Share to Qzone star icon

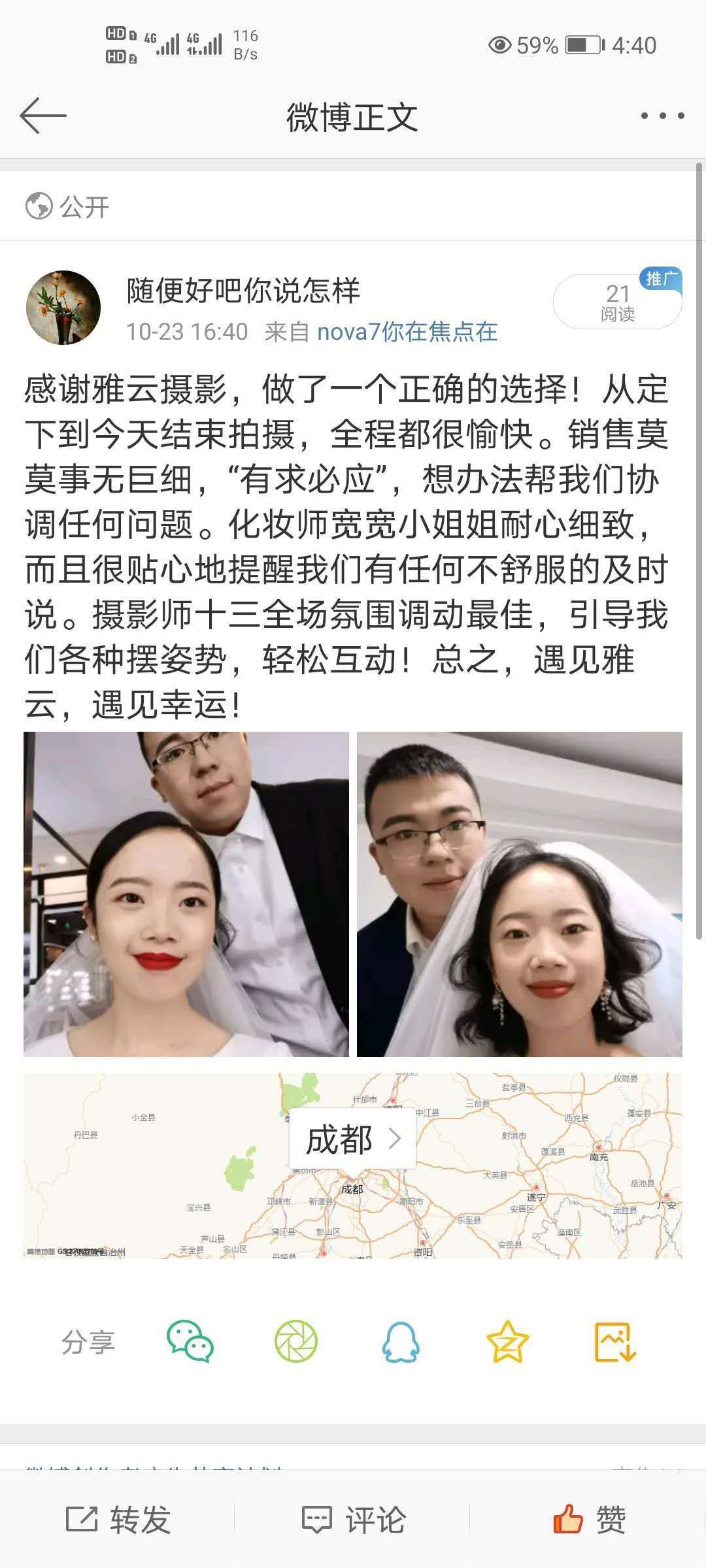click(507, 1341)
